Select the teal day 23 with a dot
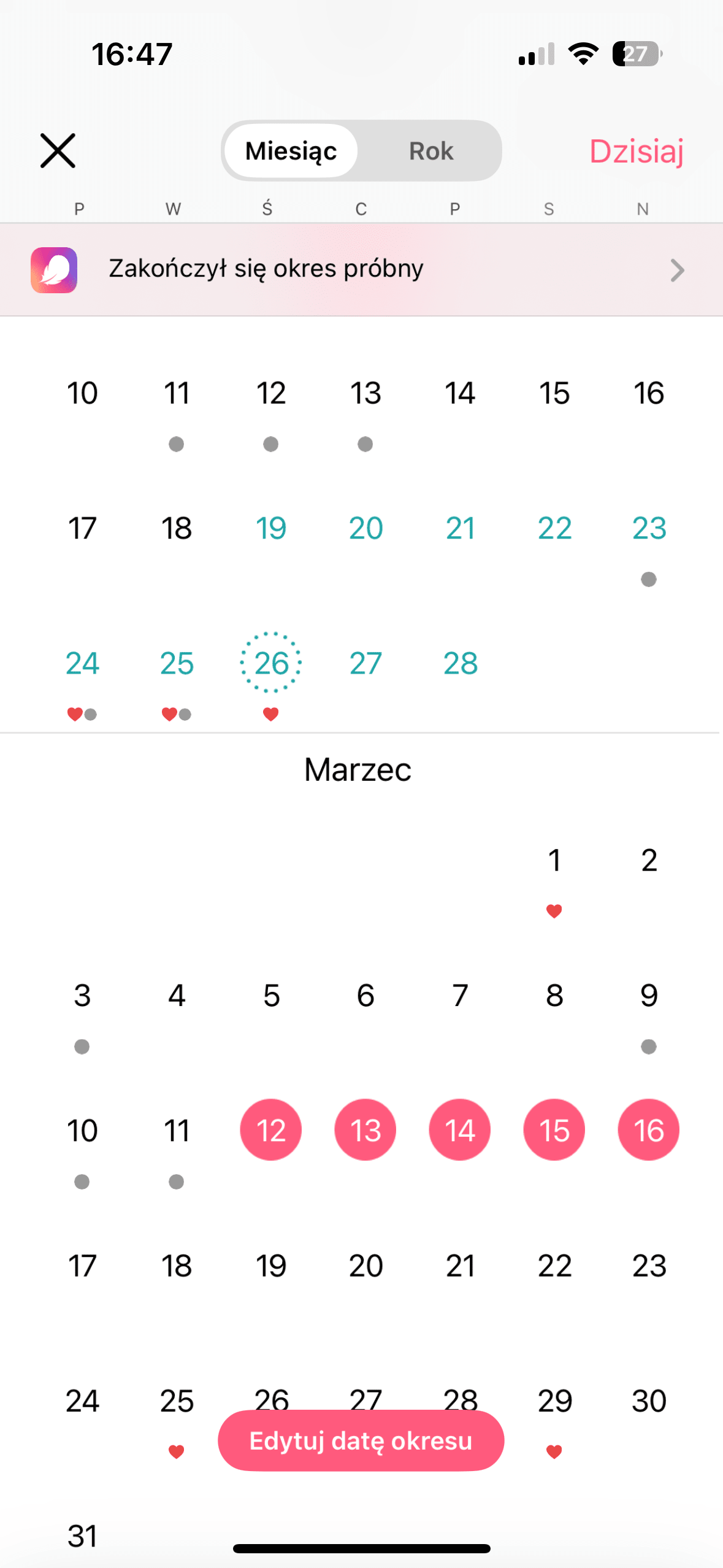 pyautogui.click(x=649, y=528)
